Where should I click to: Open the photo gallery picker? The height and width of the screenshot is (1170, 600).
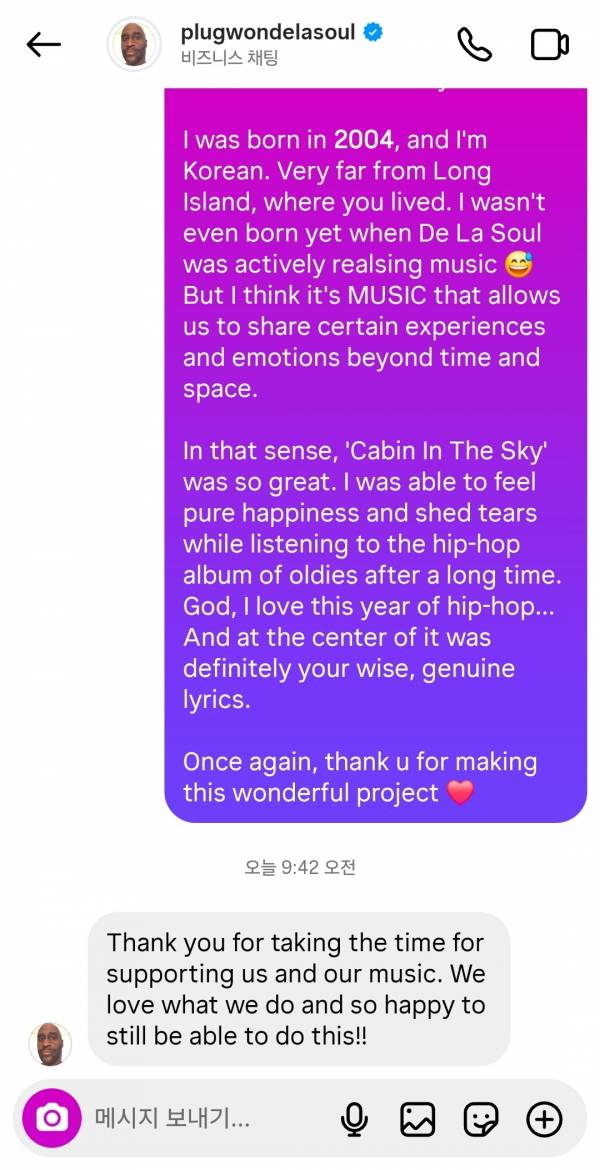pos(418,1119)
